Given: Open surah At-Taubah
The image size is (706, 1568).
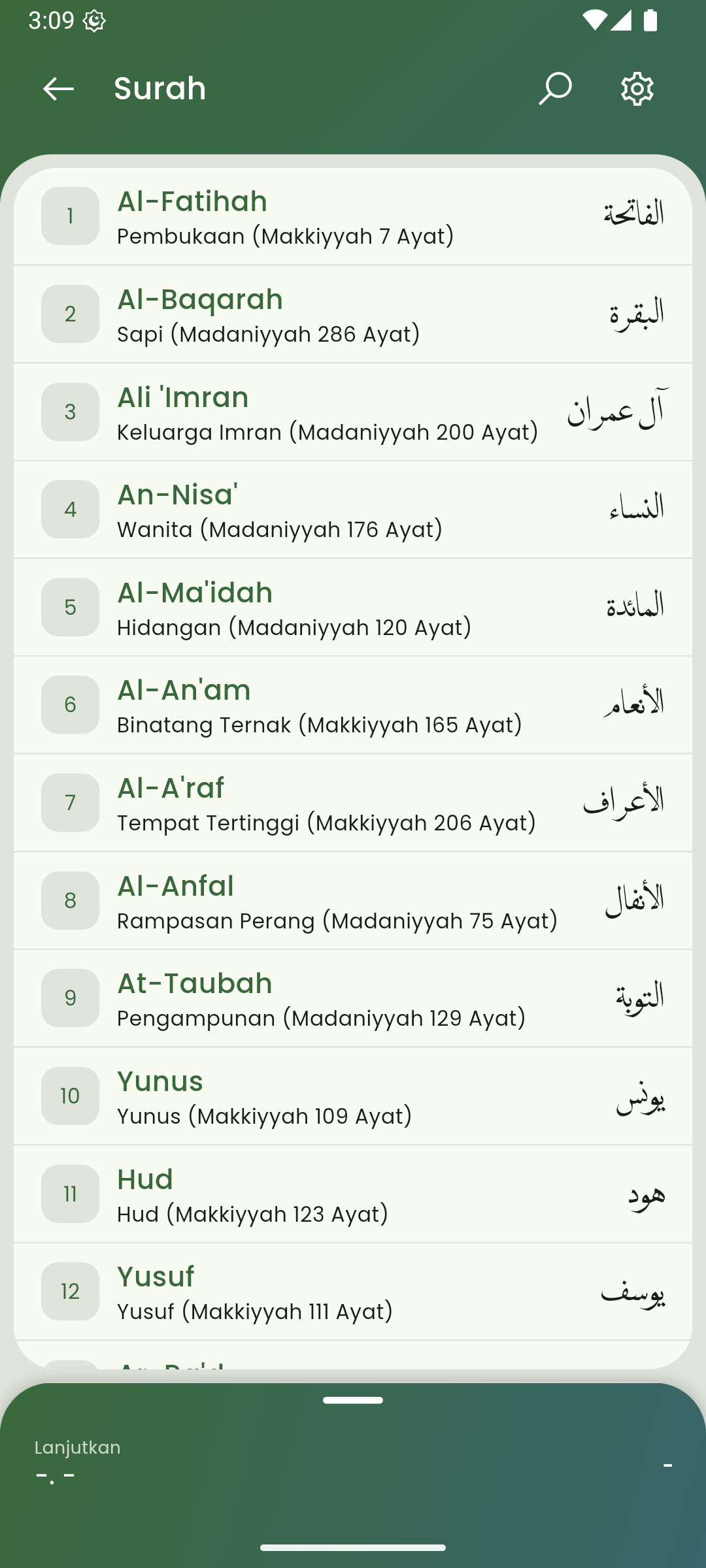Looking at the screenshot, I should point(353,998).
